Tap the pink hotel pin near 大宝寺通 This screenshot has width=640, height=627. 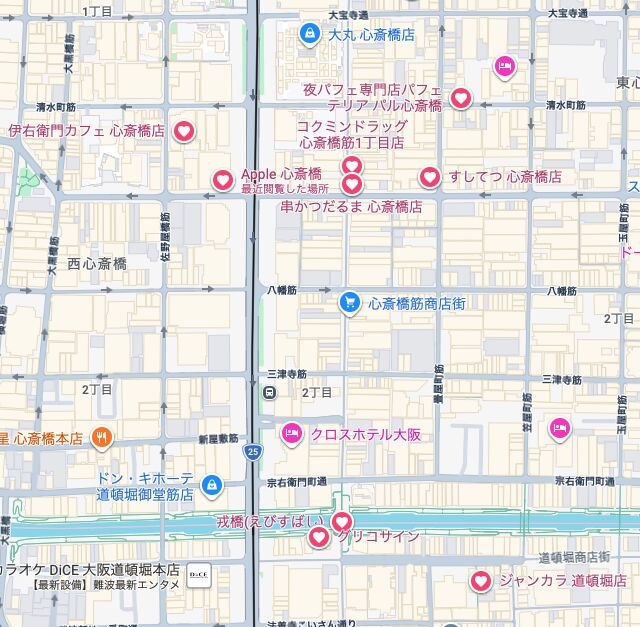coord(505,66)
